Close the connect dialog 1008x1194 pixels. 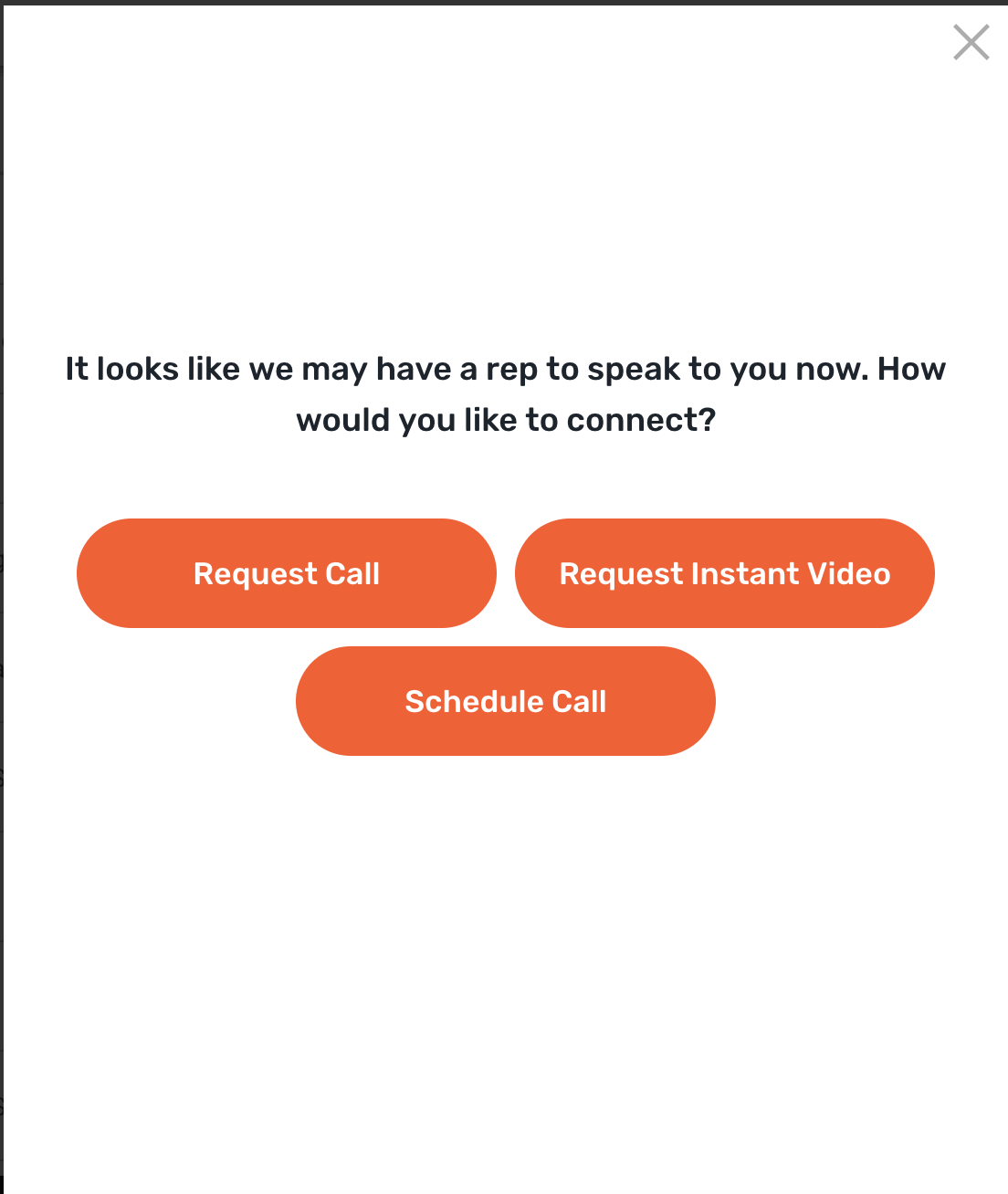(971, 42)
